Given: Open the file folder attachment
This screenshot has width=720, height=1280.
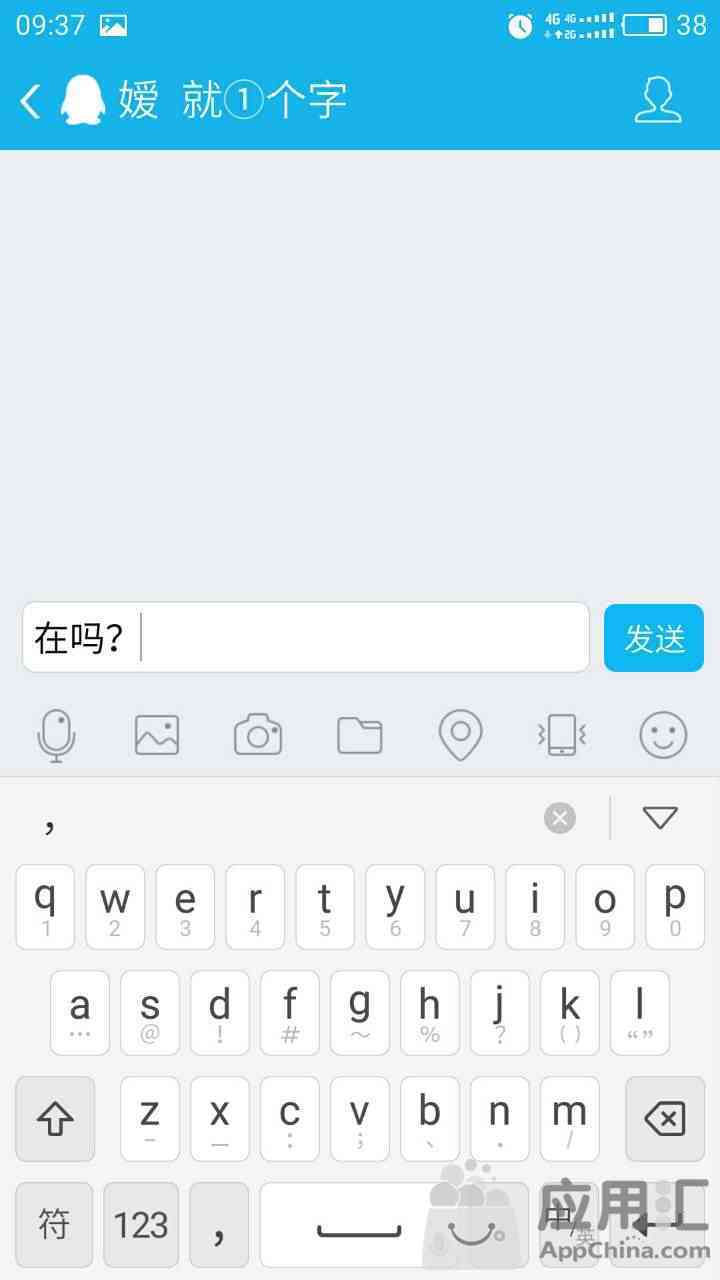Looking at the screenshot, I should click(x=360, y=735).
